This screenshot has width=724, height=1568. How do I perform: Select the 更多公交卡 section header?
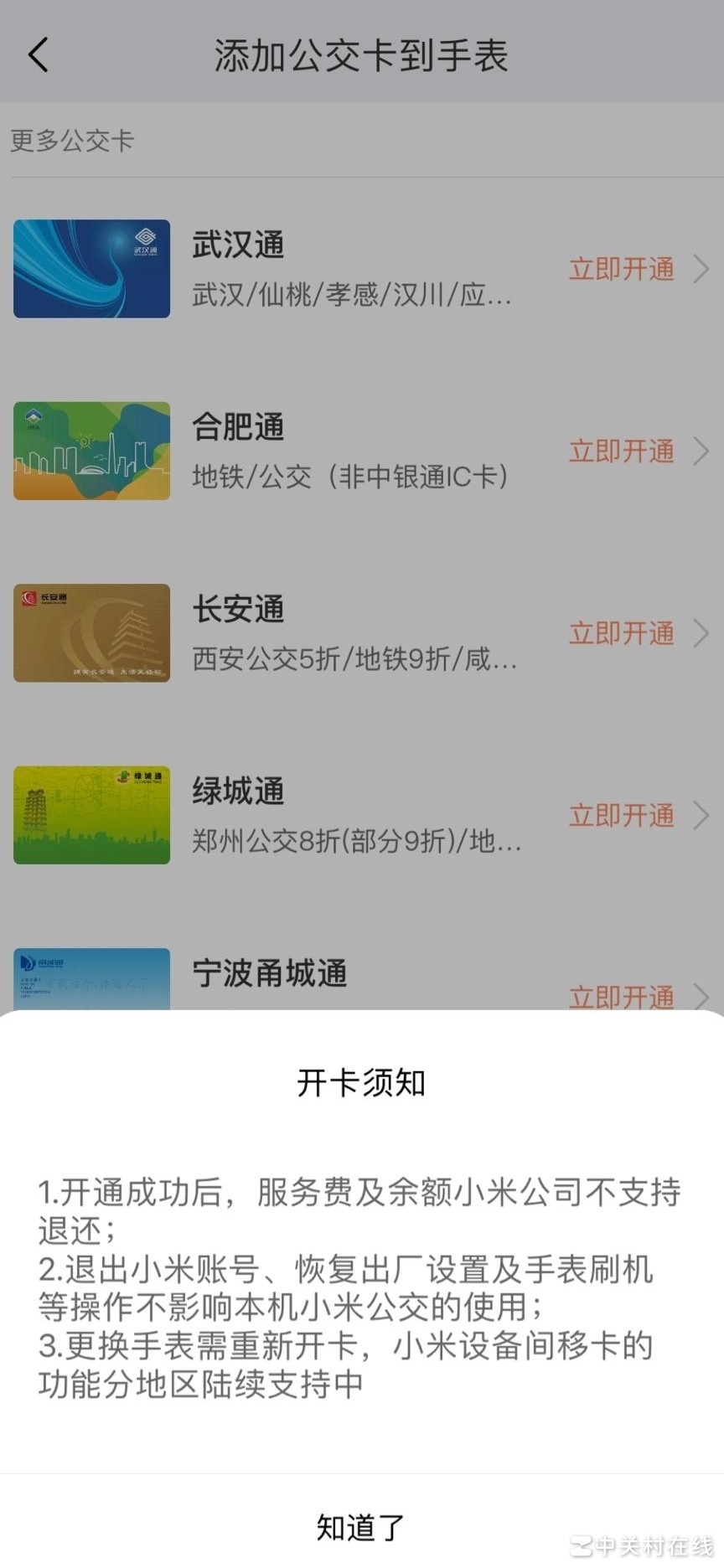pos(71,142)
